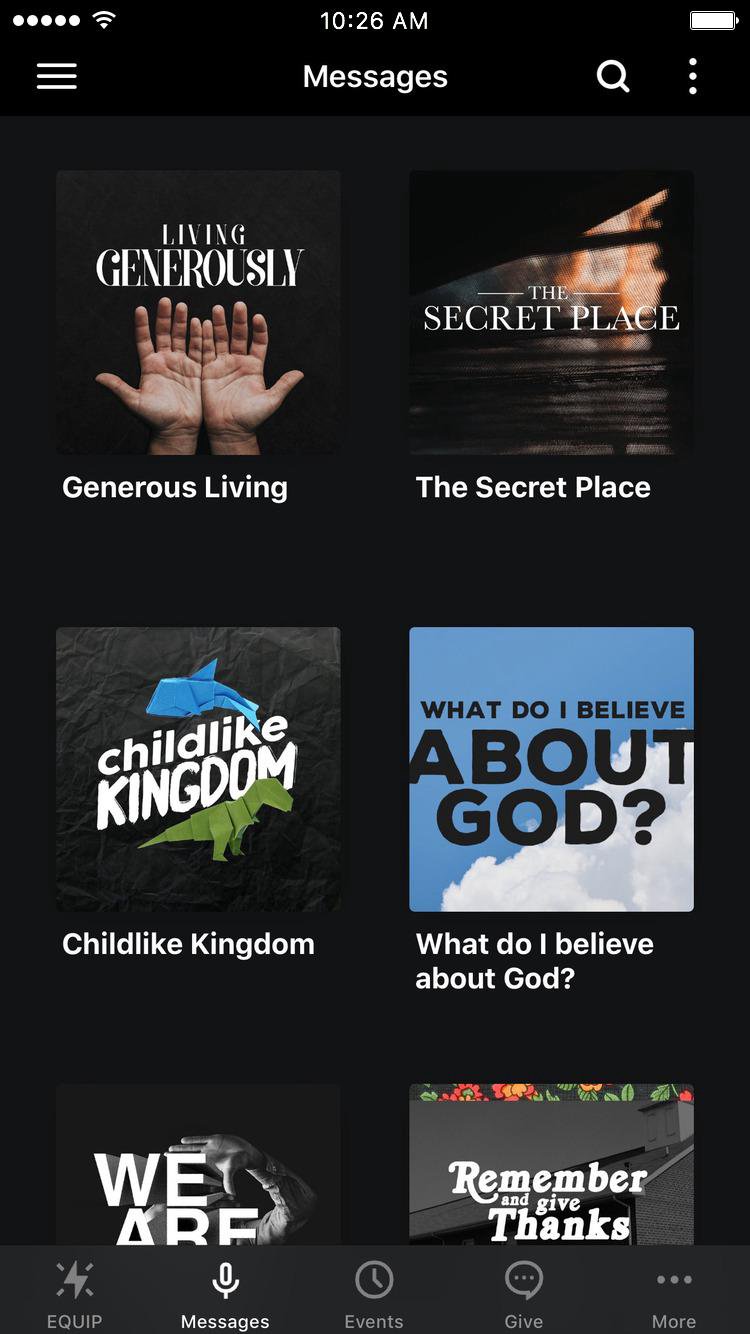This screenshot has width=750, height=1334.
Task: Open Remember and give Thanks series
Action: [x=551, y=1165]
